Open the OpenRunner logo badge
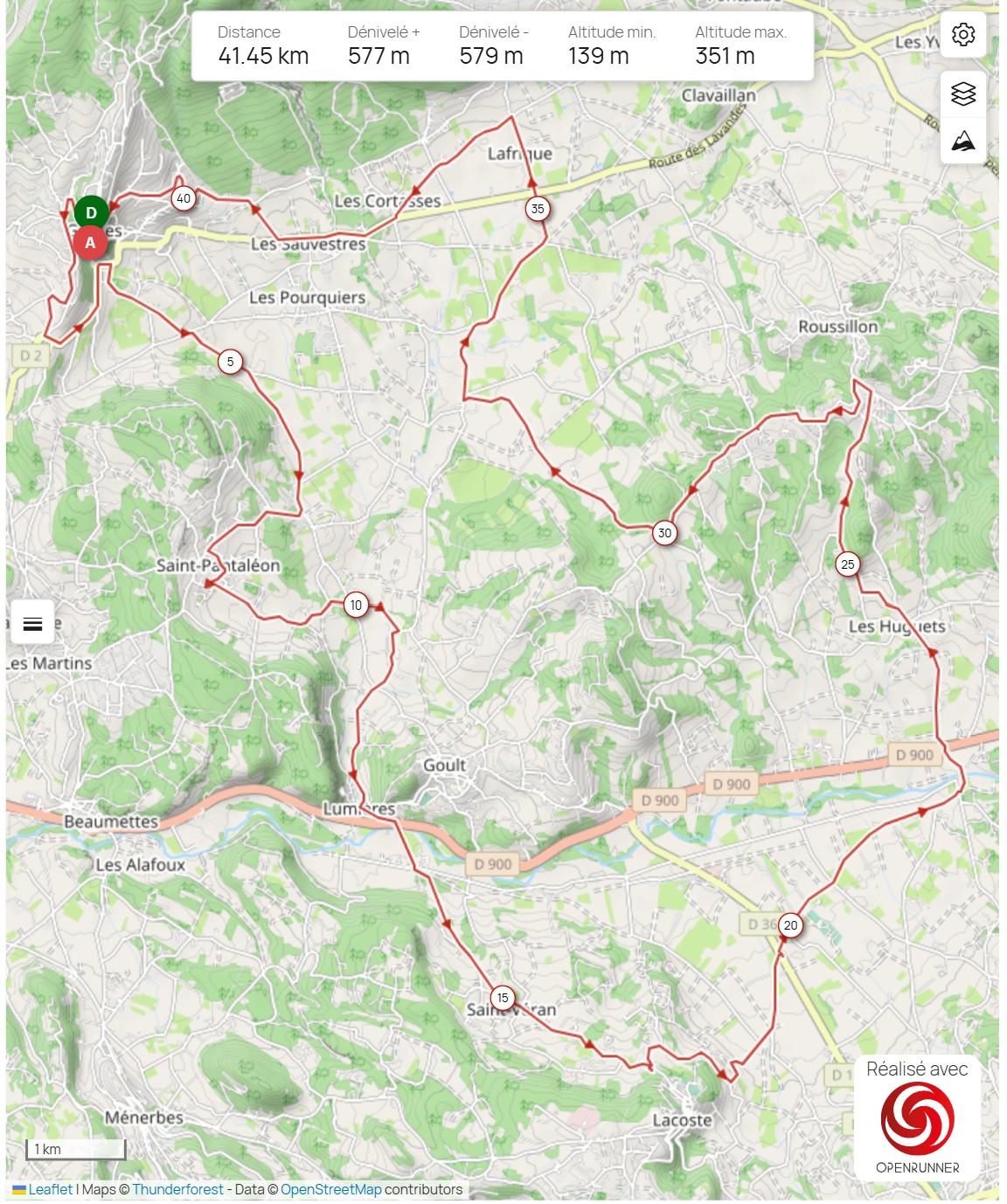 (x=917, y=1119)
